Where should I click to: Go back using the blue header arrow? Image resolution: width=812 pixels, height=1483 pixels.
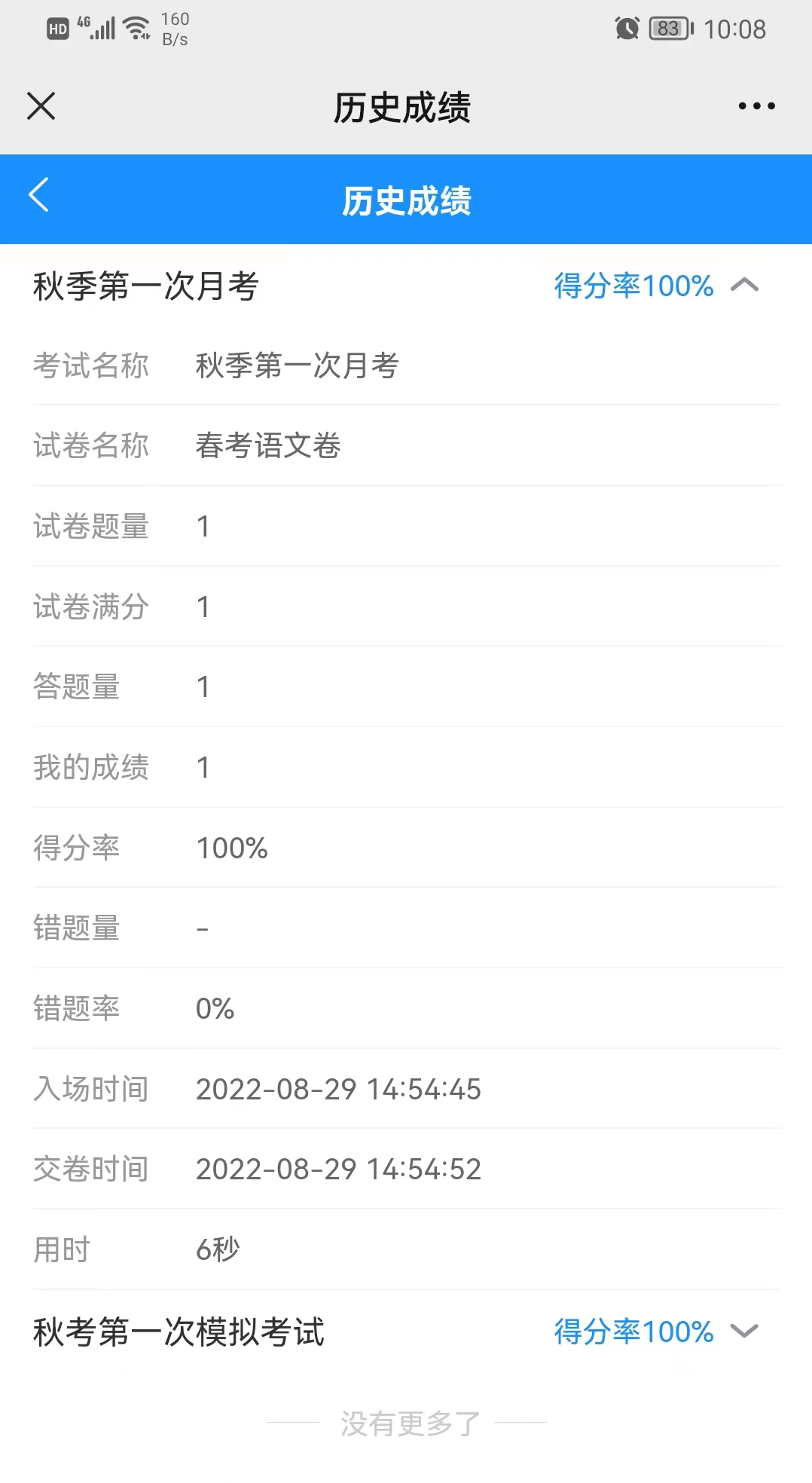pyautogui.click(x=39, y=195)
